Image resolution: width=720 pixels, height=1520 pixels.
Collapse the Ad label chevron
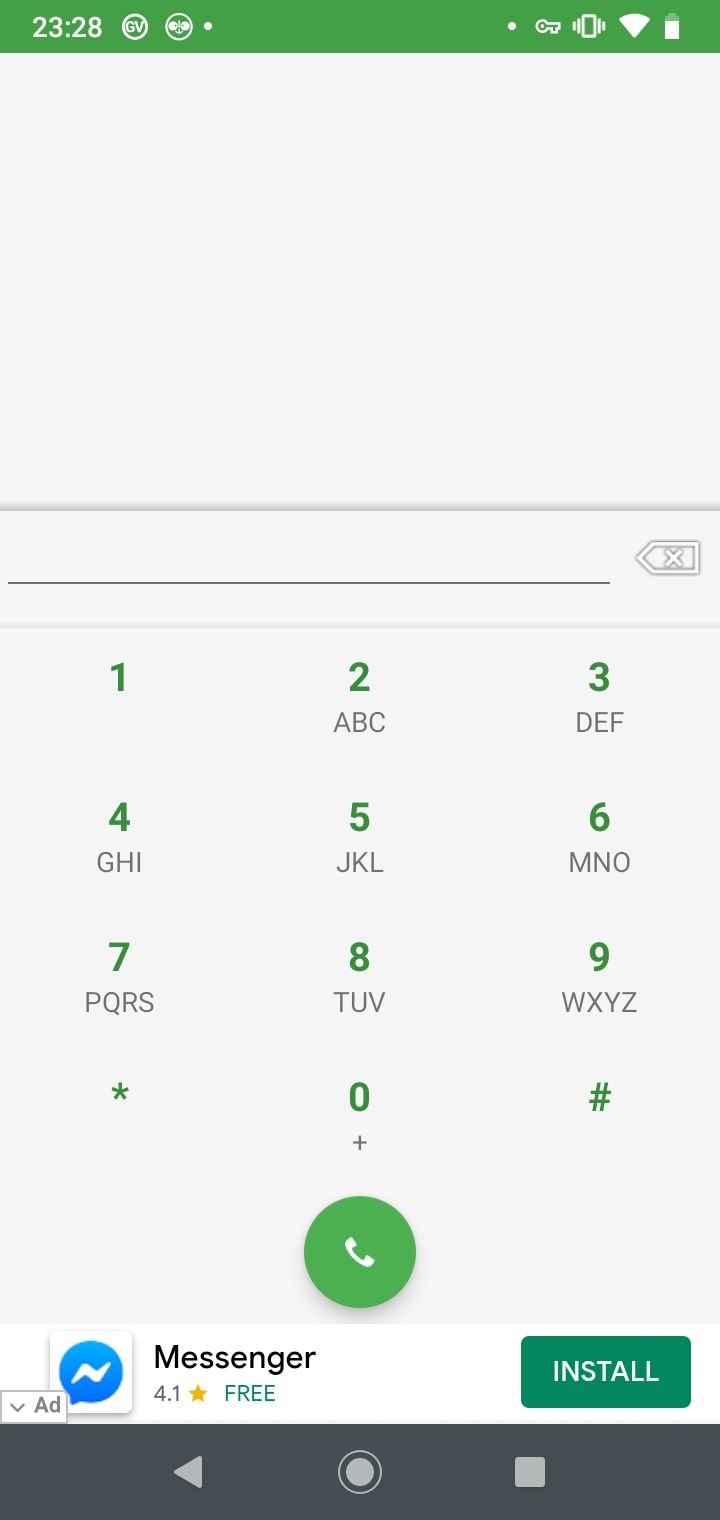(17, 1407)
